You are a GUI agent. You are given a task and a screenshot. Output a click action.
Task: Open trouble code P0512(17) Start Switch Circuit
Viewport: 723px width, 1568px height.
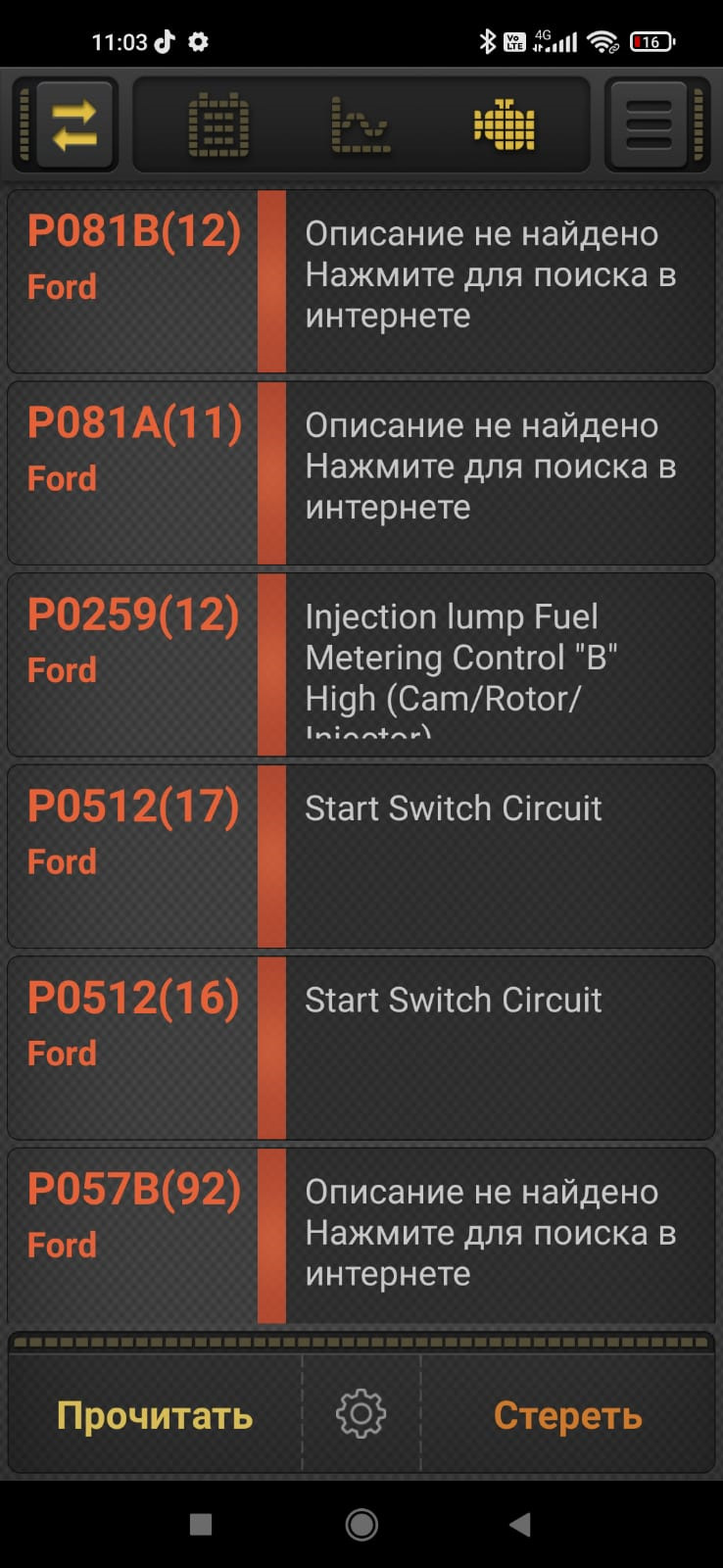pyautogui.click(x=361, y=856)
